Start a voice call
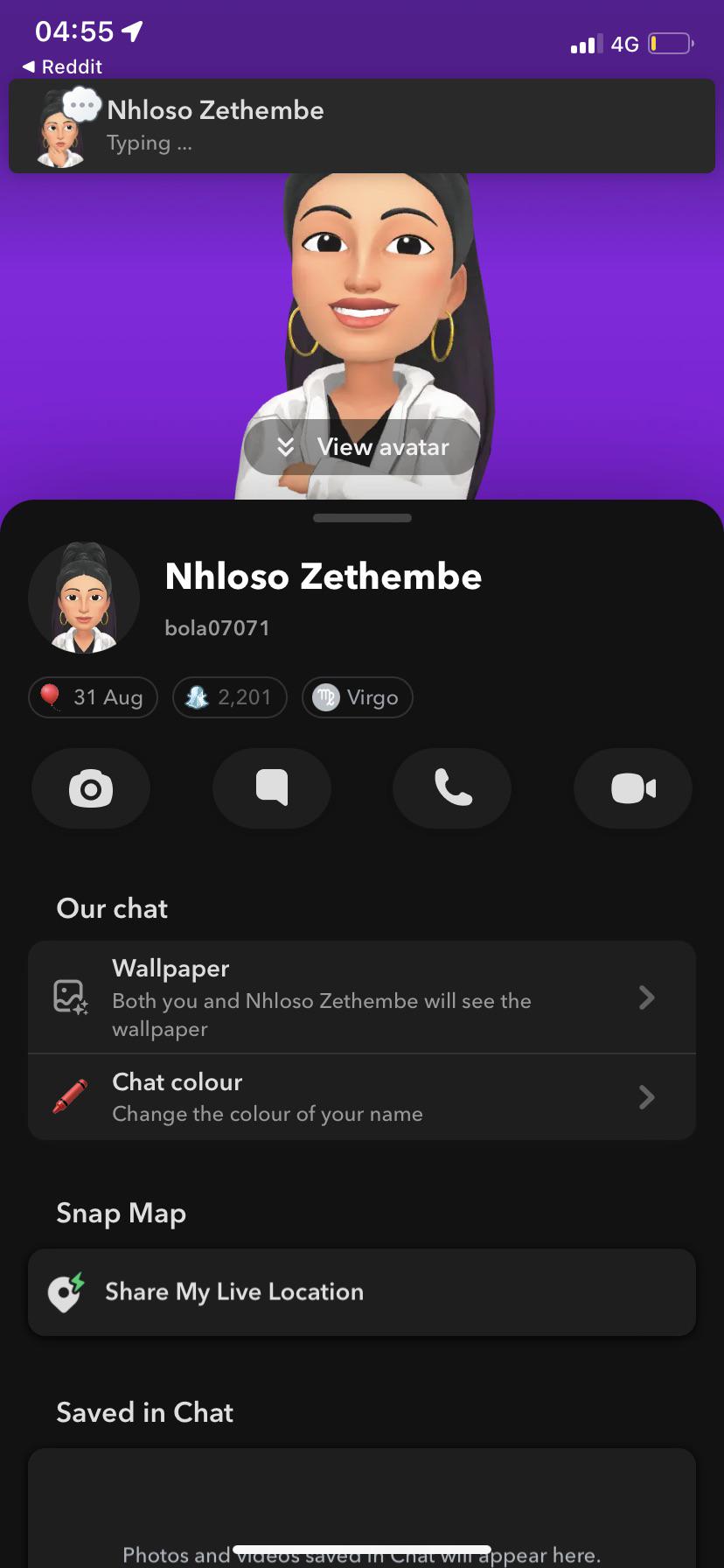Viewport: 724px width, 1568px height. (452, 788)
